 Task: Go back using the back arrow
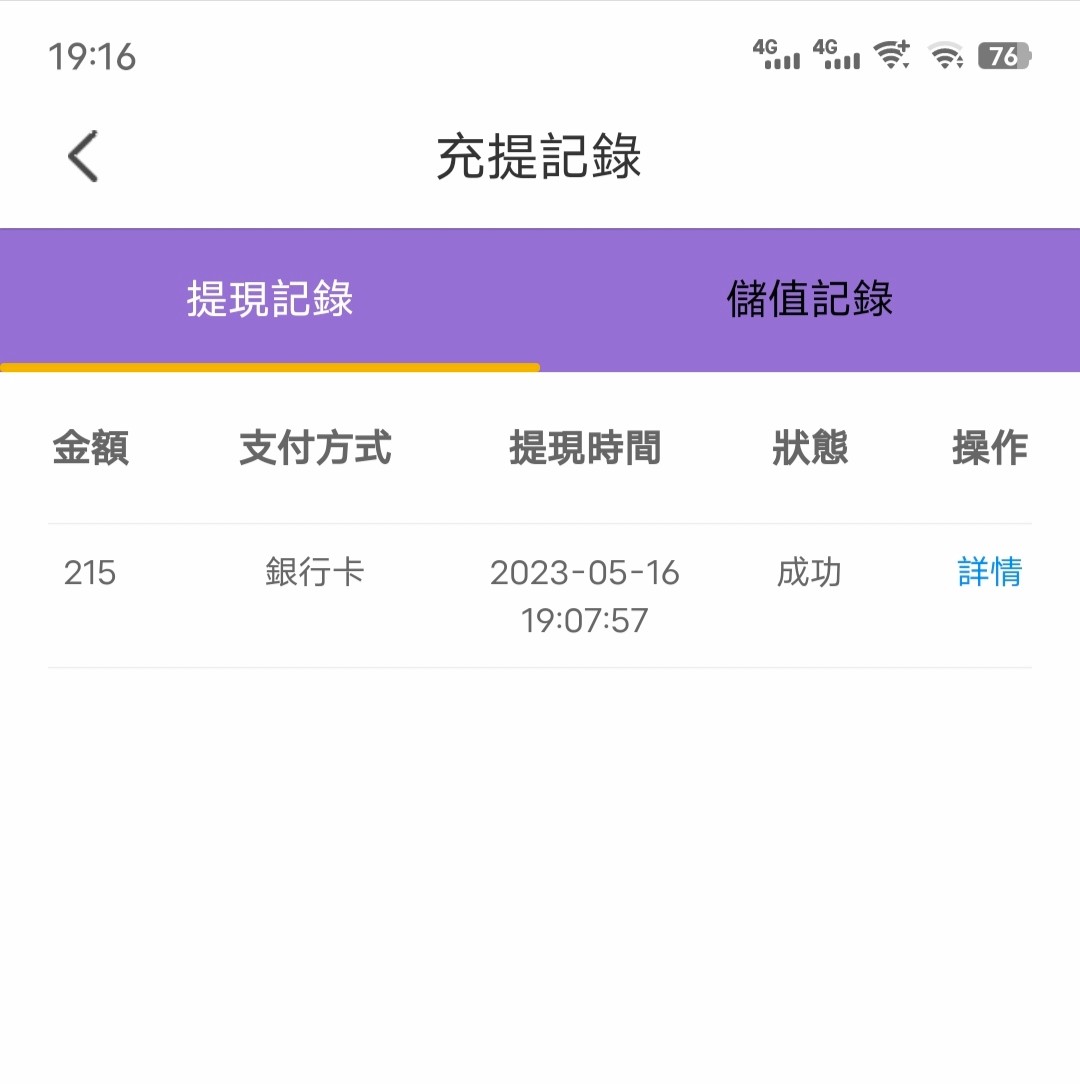(83, 157)
